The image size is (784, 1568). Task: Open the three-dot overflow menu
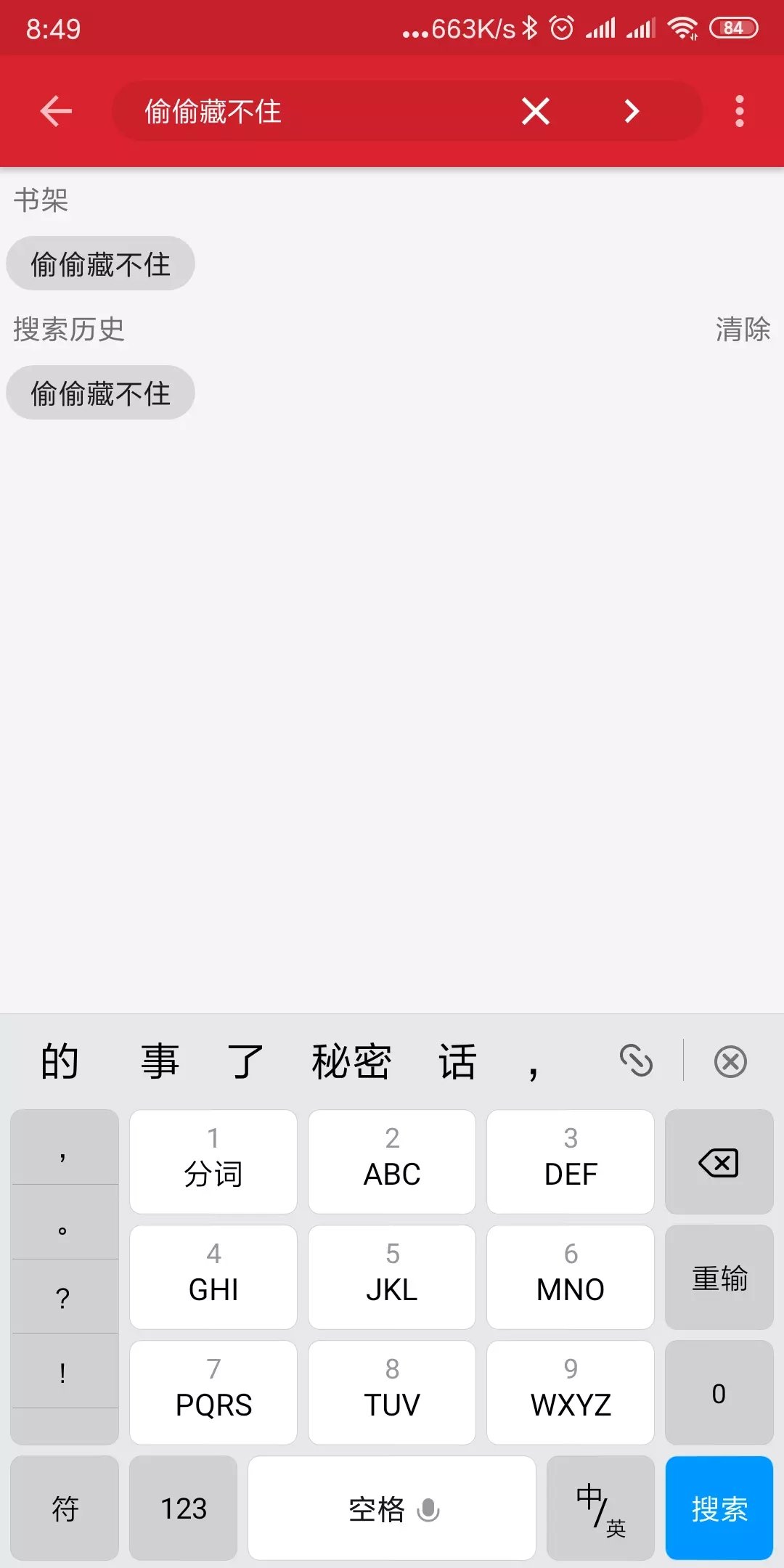739,111
